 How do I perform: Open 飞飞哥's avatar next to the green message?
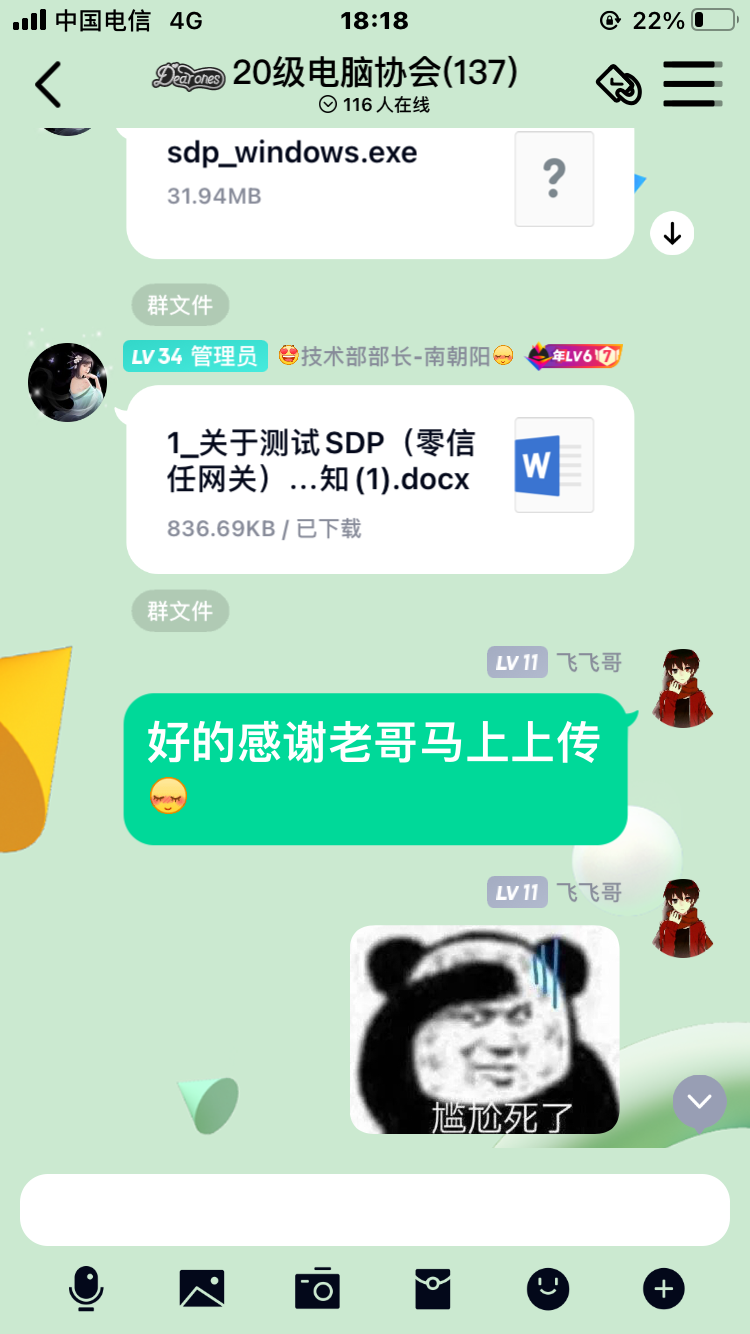click(x=683, y=687)
